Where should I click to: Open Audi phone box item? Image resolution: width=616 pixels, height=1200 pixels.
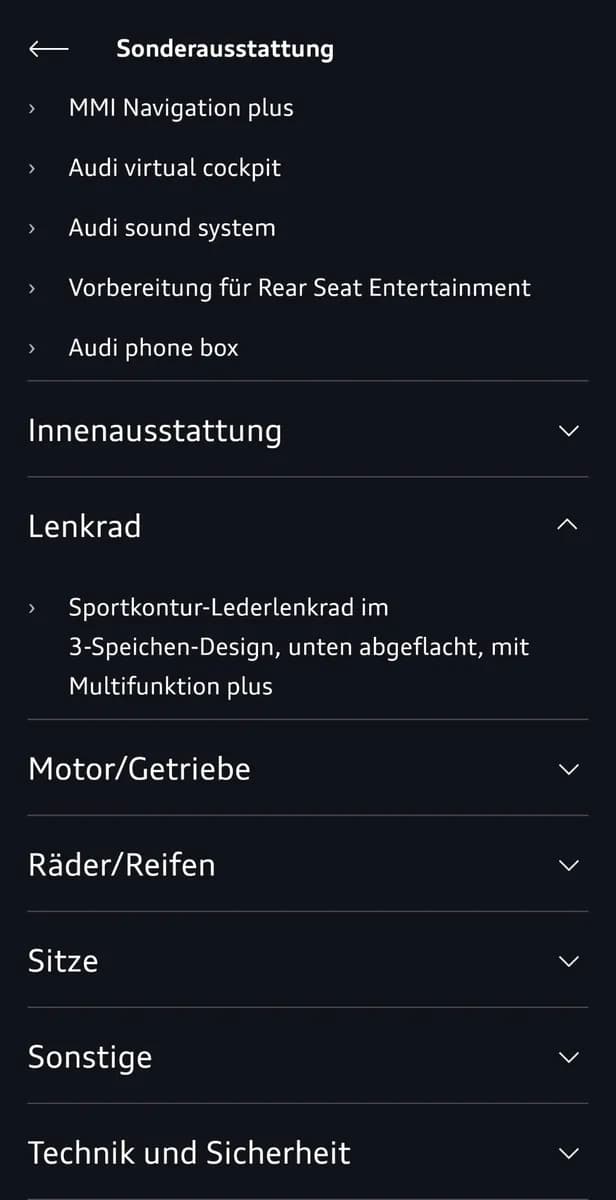point(308,348)
